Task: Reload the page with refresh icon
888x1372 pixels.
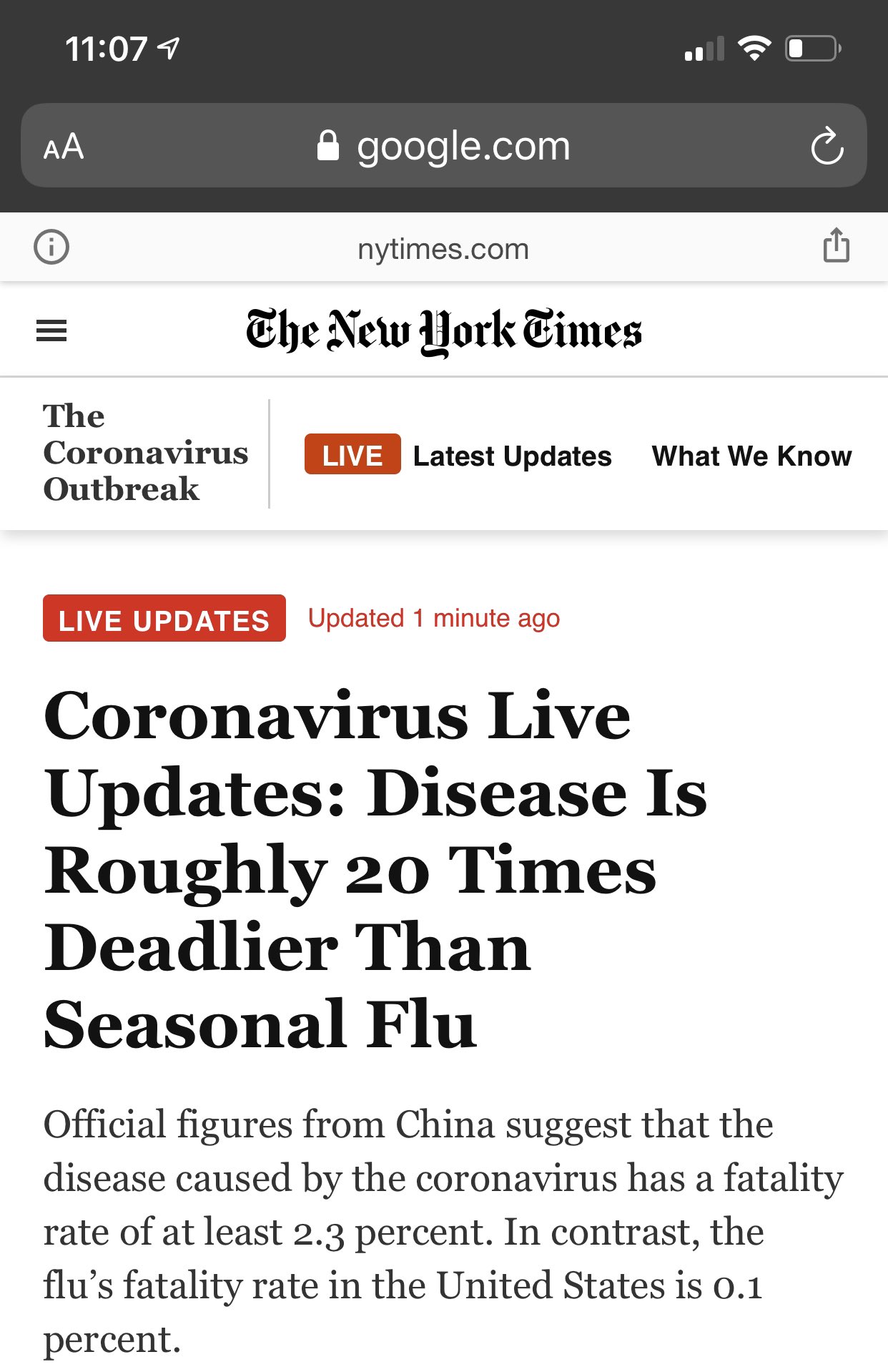Action: (x=827, y=147)
